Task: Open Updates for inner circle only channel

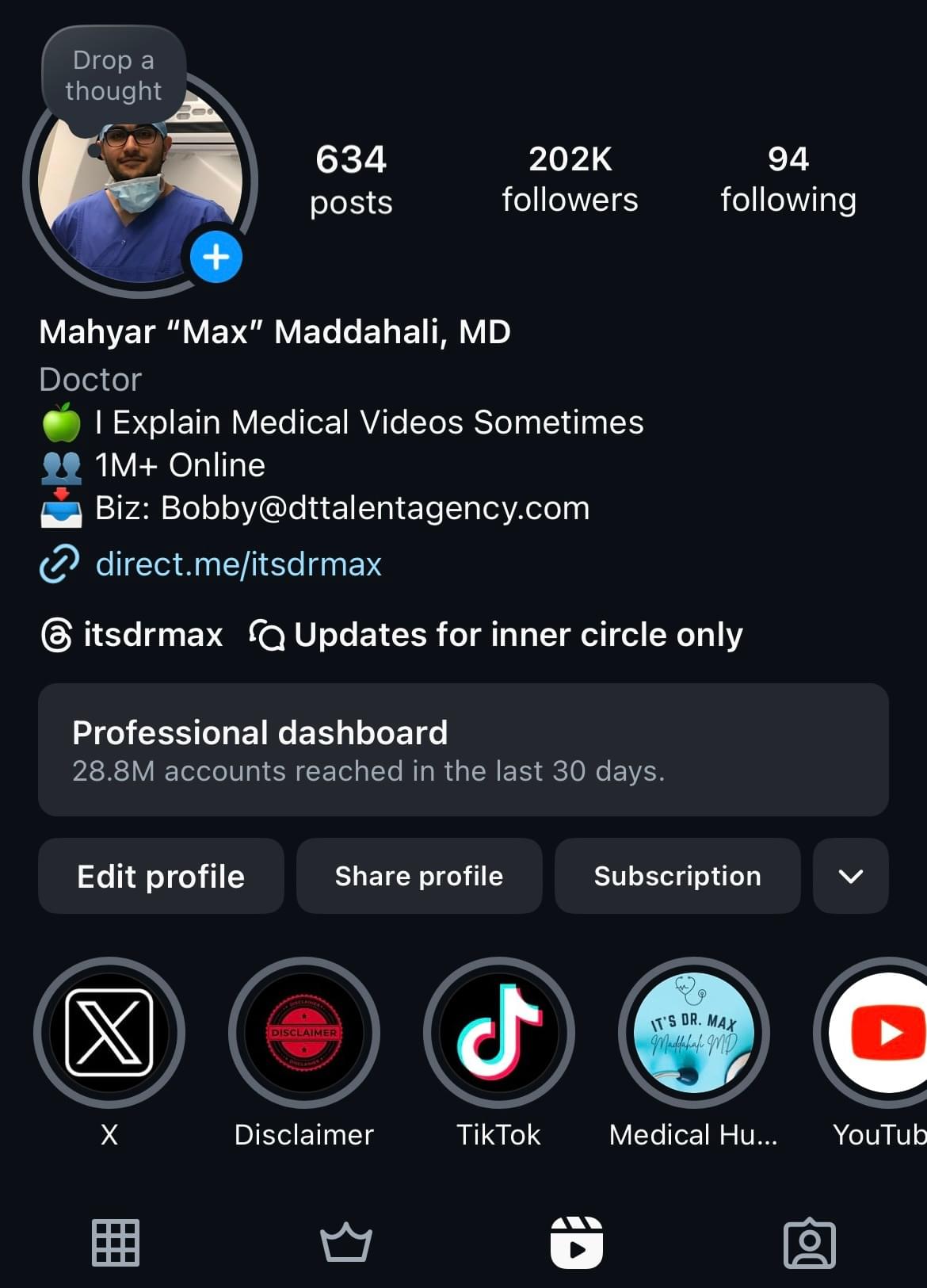Action: tap(498, 635)
